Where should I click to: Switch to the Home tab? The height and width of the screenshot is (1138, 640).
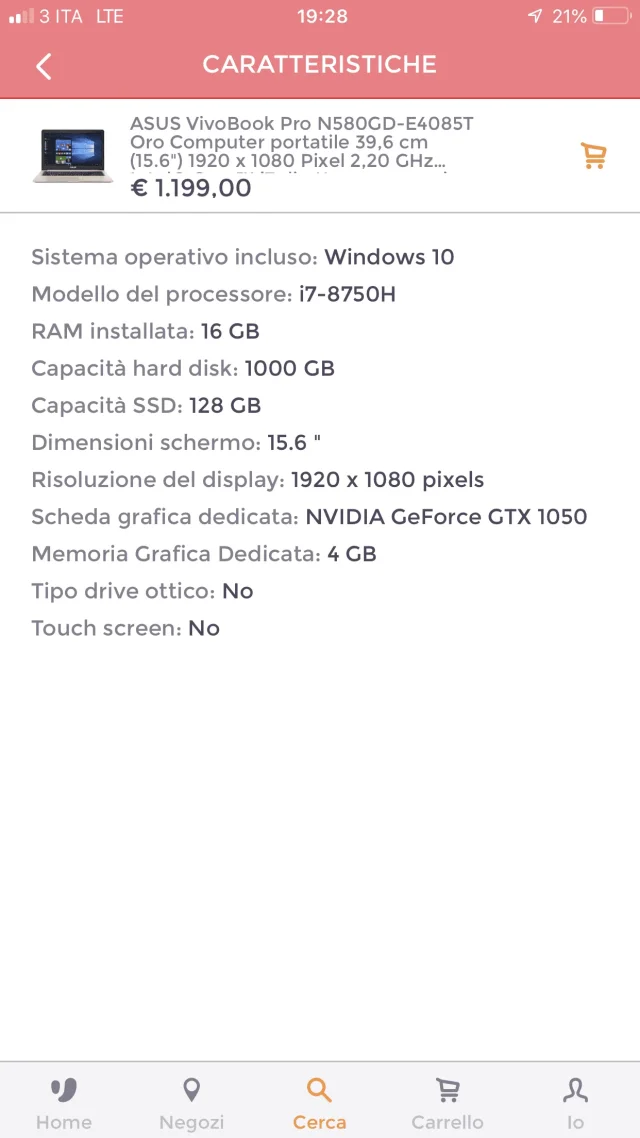click(x=64, y=1103)
